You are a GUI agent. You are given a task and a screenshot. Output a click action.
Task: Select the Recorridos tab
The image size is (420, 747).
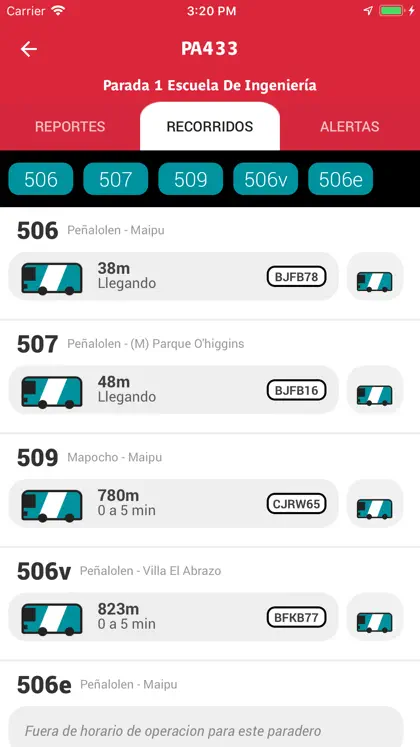[210, 126]
